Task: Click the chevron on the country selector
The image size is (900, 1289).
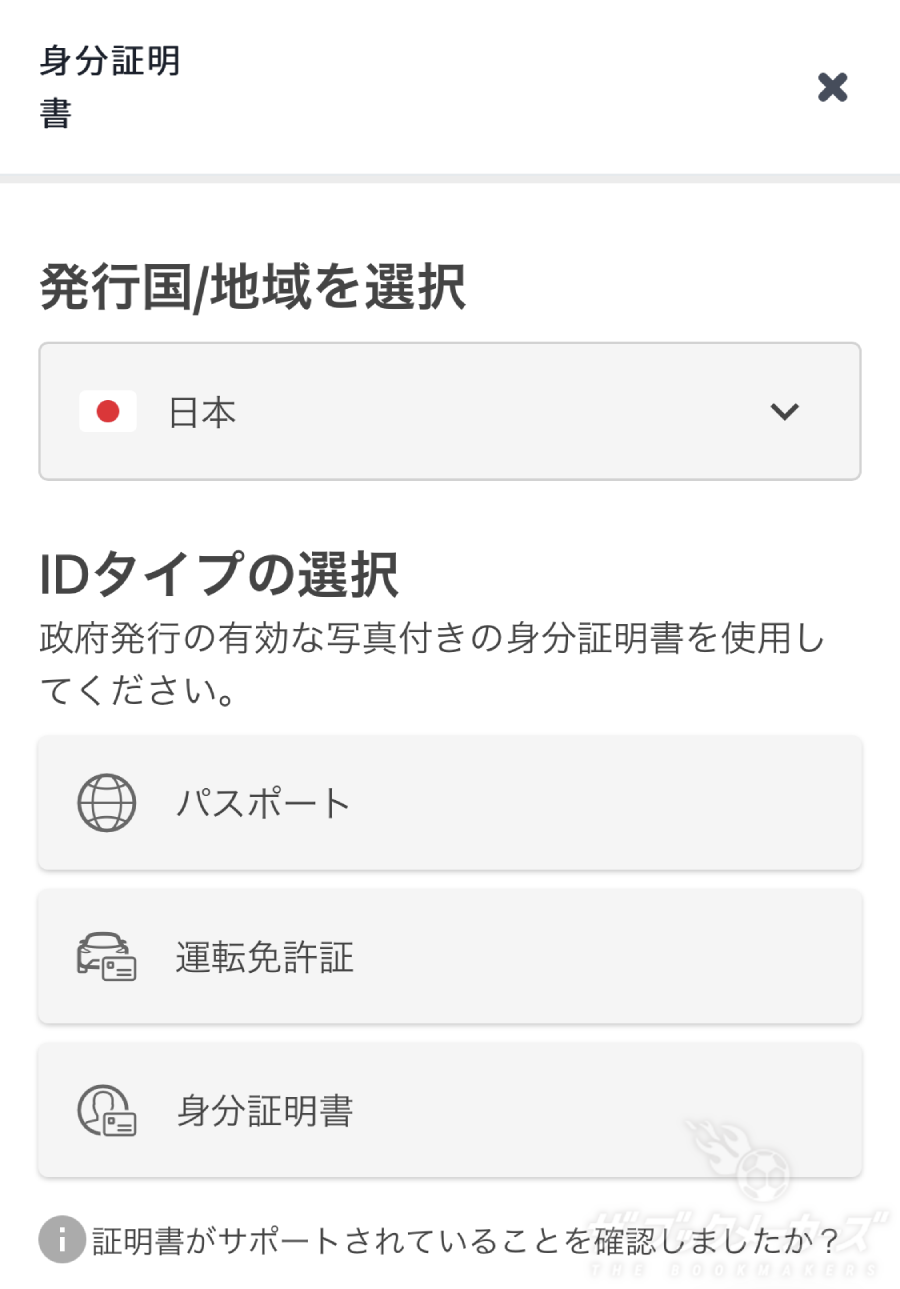Action: coord(786,411)
